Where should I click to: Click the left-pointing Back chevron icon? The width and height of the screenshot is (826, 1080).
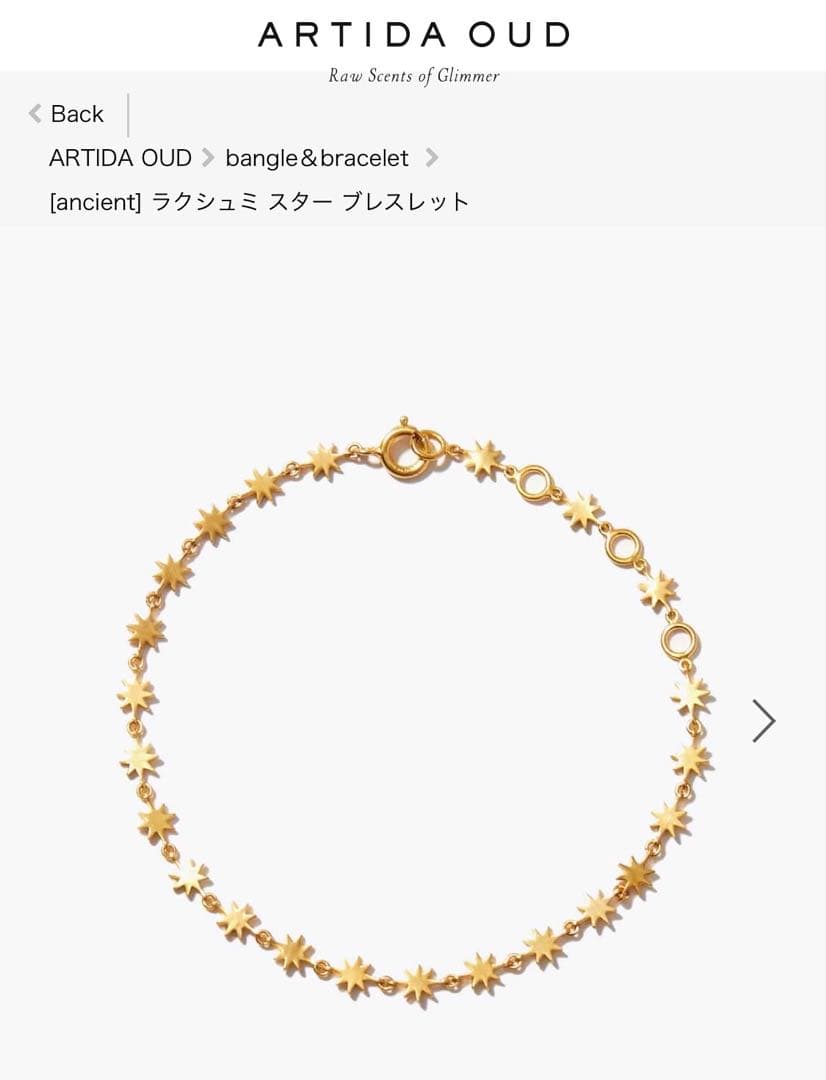(x=33, y=114)
